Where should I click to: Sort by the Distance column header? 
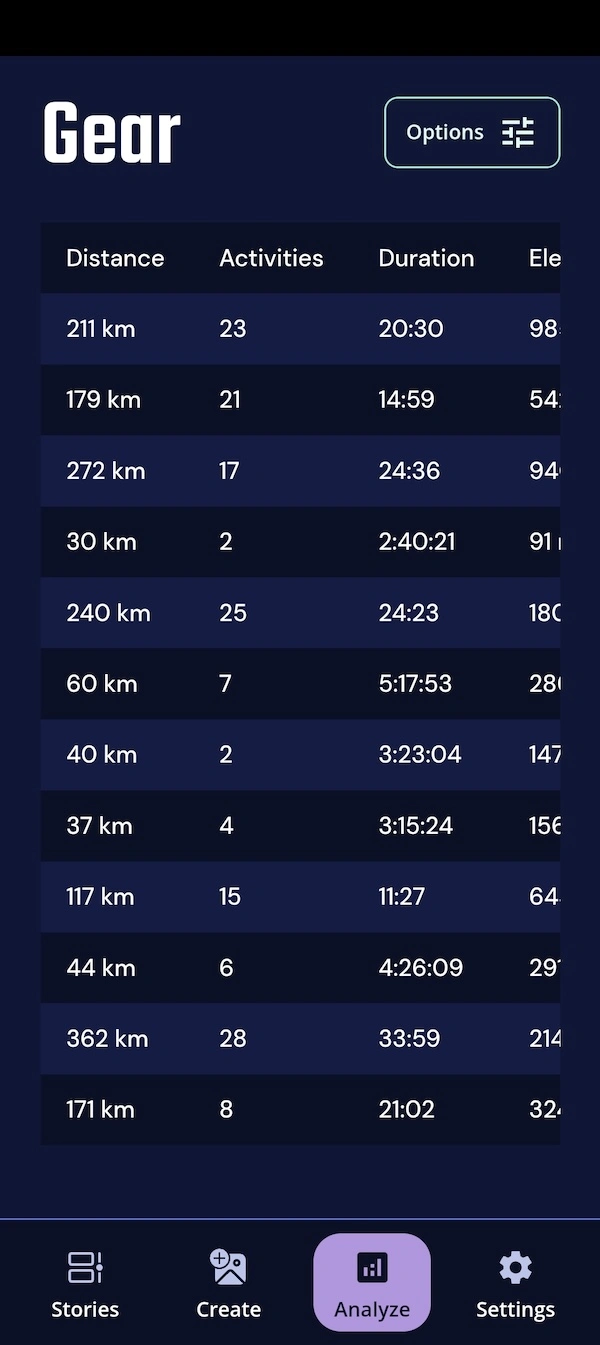(115, 258)
